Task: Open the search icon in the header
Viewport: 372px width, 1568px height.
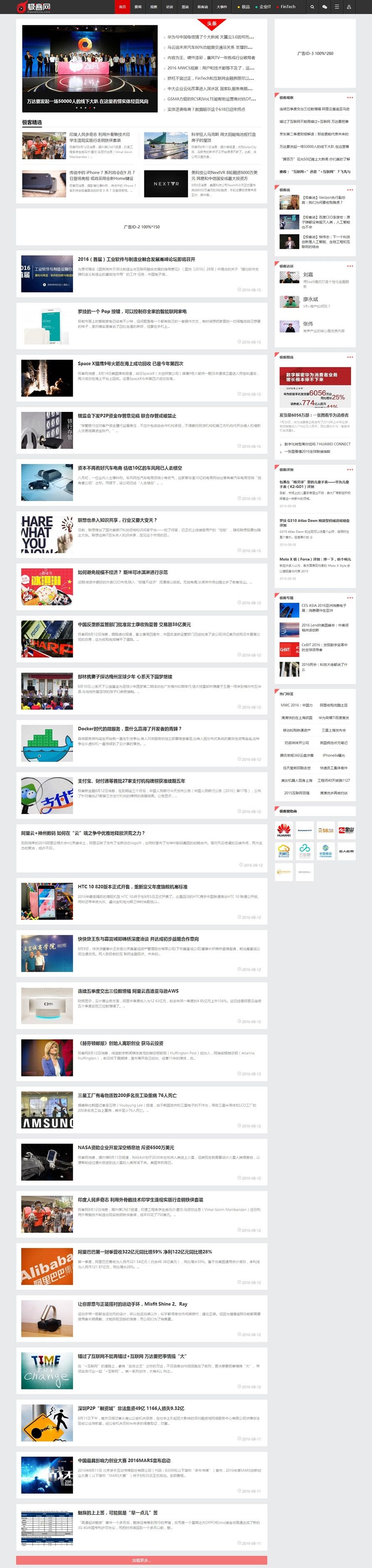Action: pyautogui.click(x=312, y=7)
